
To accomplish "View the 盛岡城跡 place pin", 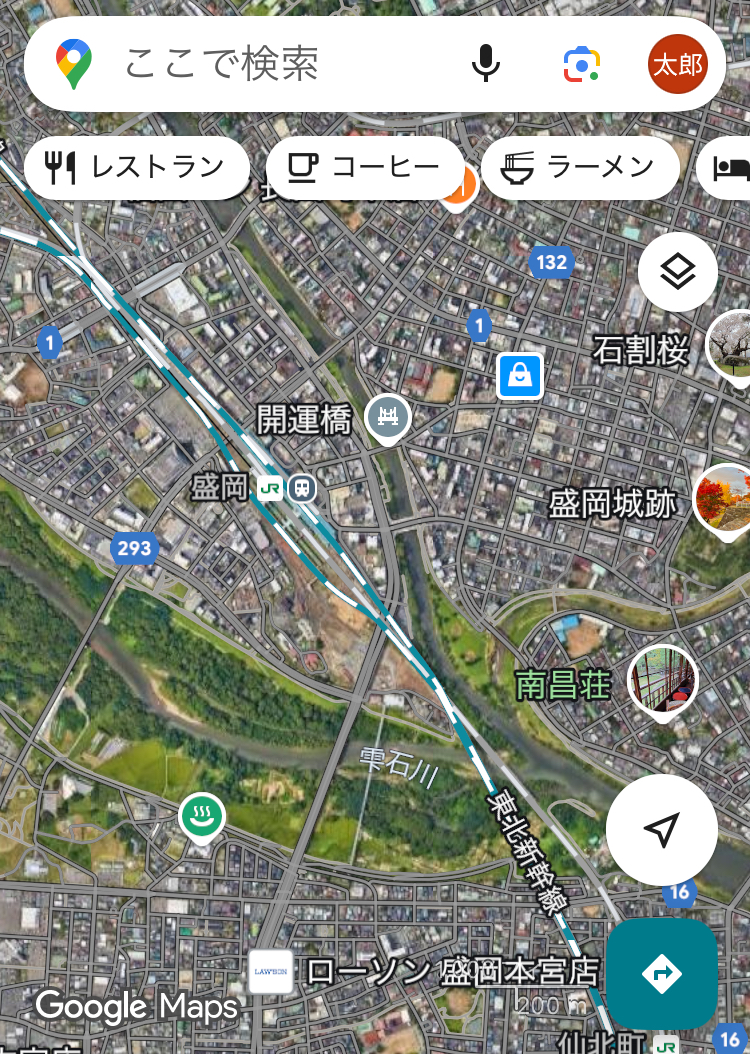I will pyautogui.click(x=721, y=498).
